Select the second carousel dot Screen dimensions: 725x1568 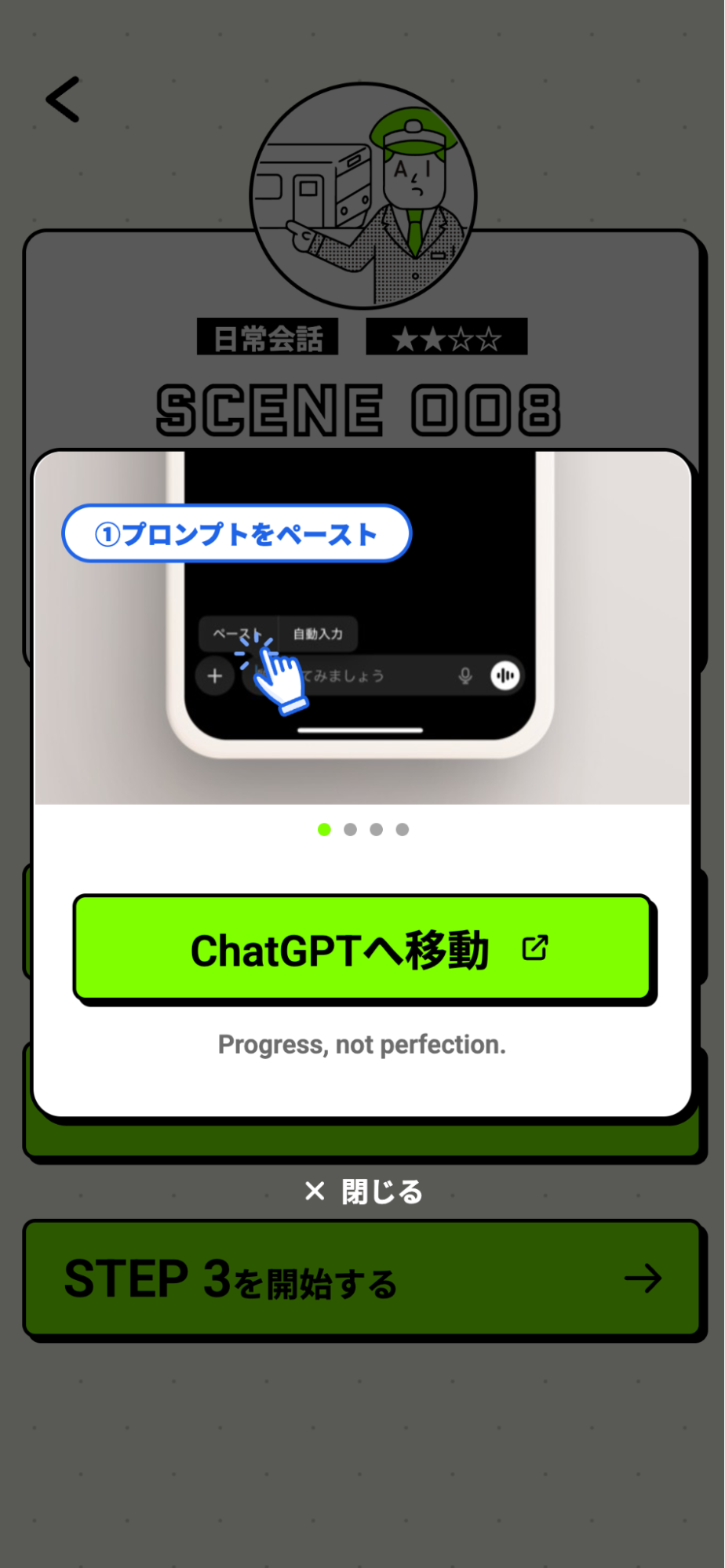(350, 829)
